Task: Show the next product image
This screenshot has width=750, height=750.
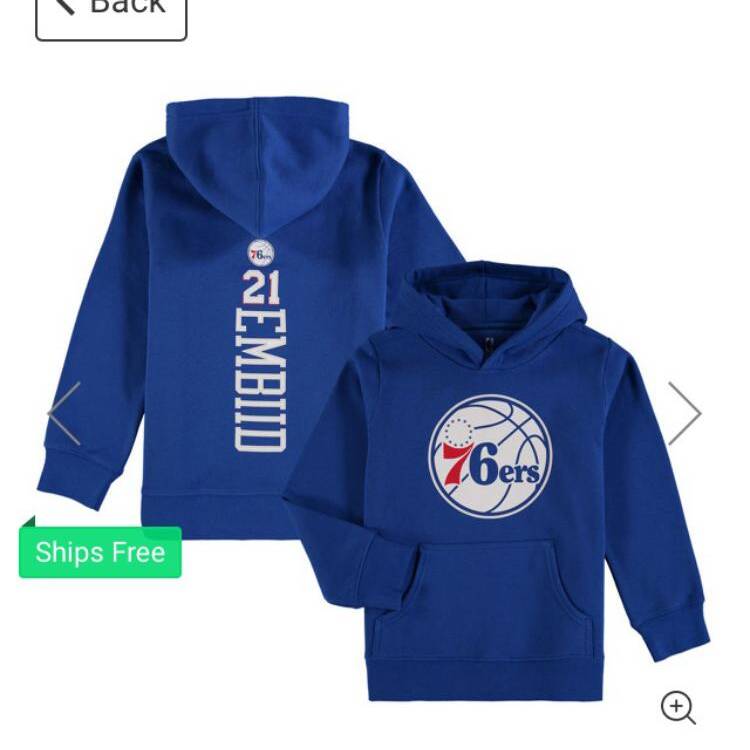Action: 685,413
